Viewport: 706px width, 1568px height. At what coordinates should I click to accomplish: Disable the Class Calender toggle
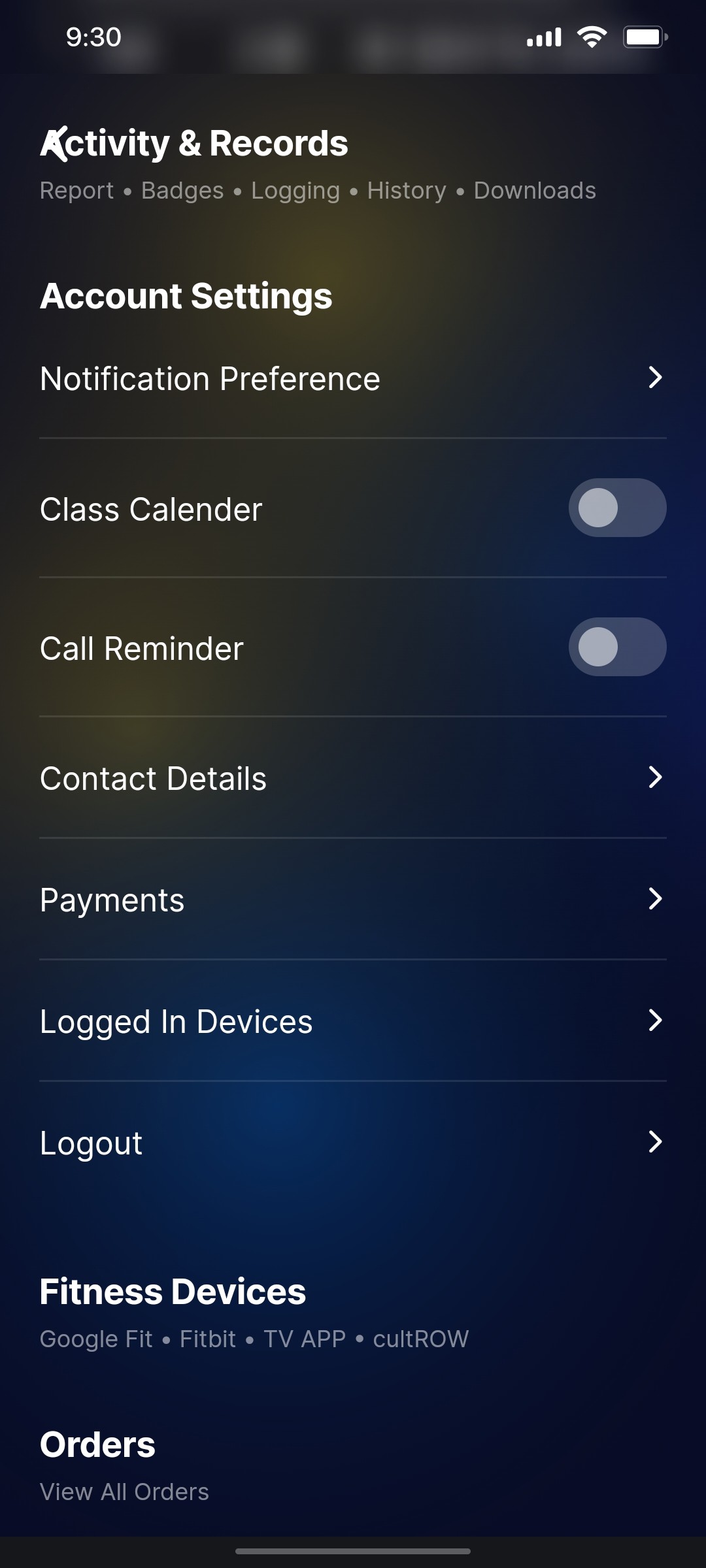(616, 508)
